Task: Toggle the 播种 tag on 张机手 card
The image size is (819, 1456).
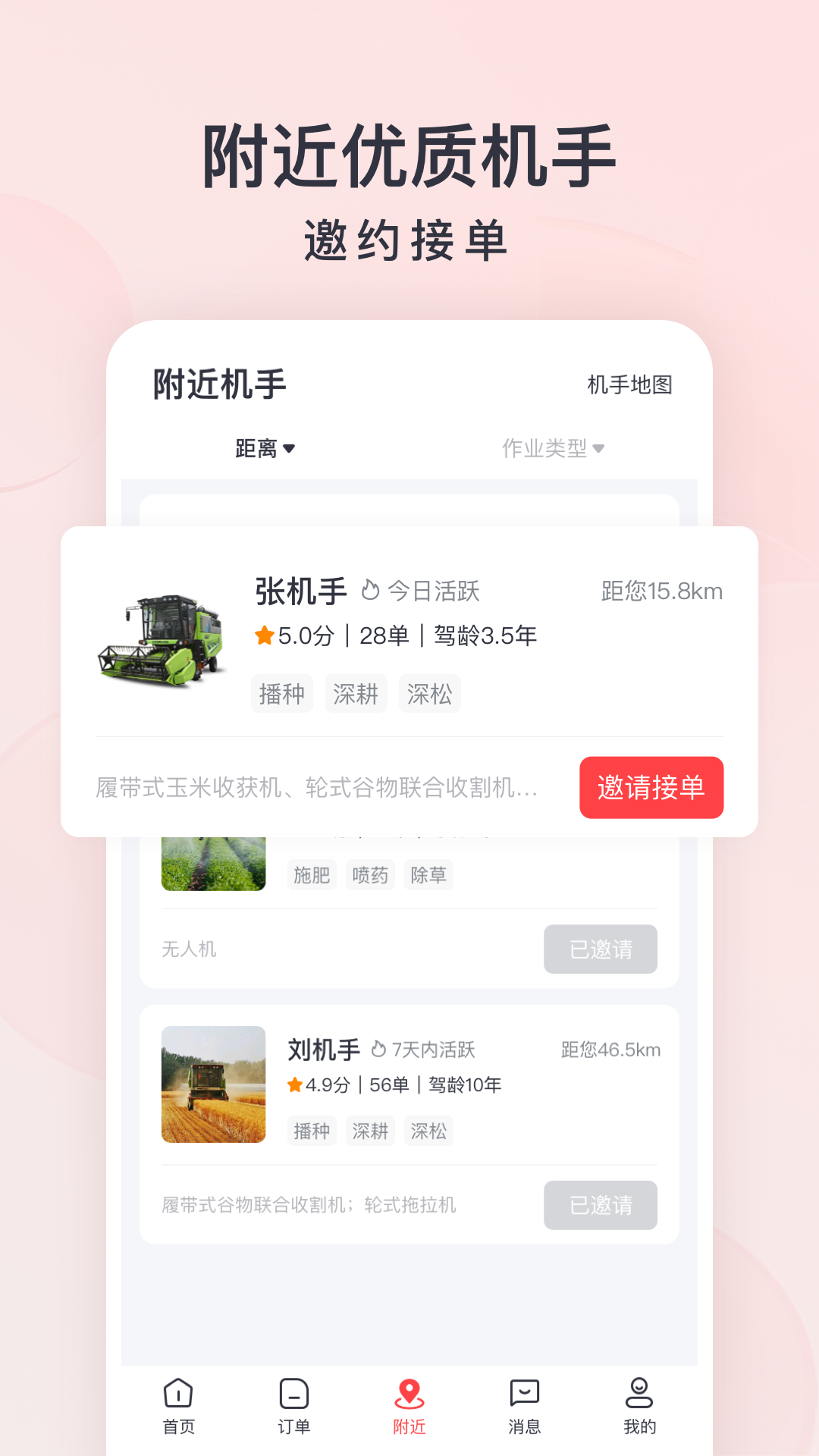Action: 281,692
